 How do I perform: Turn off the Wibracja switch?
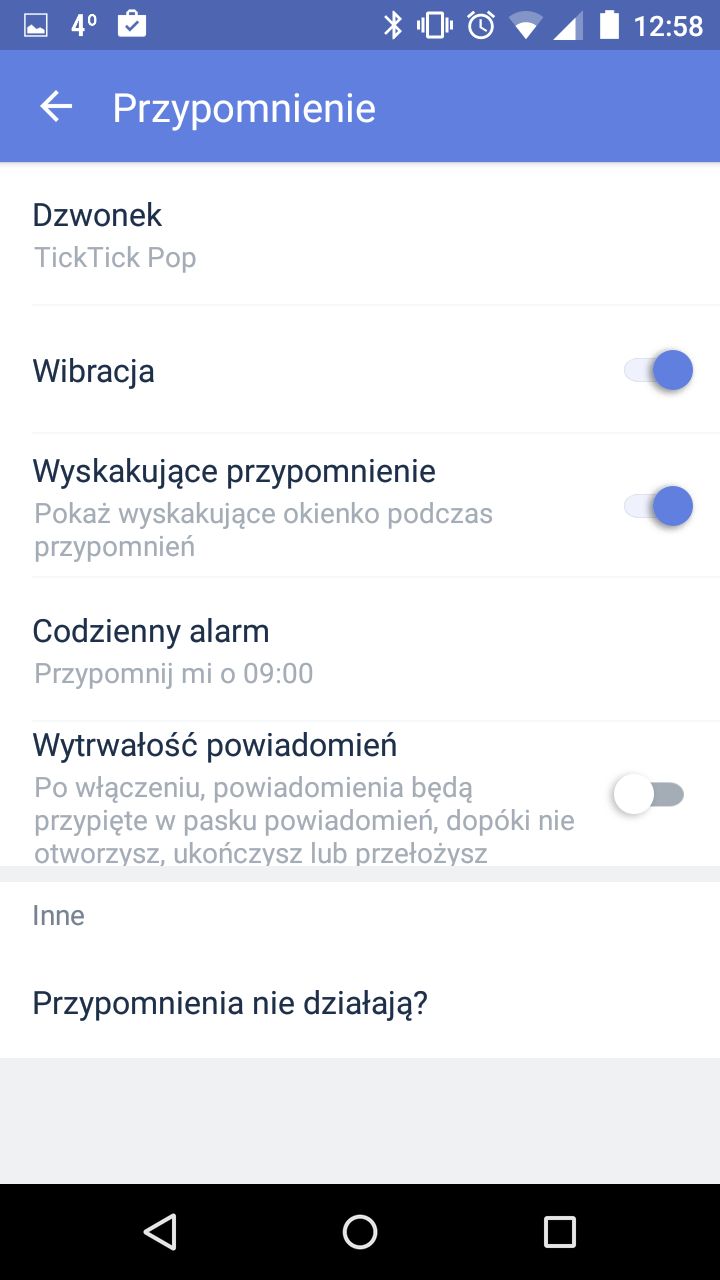tap(658, 371)
